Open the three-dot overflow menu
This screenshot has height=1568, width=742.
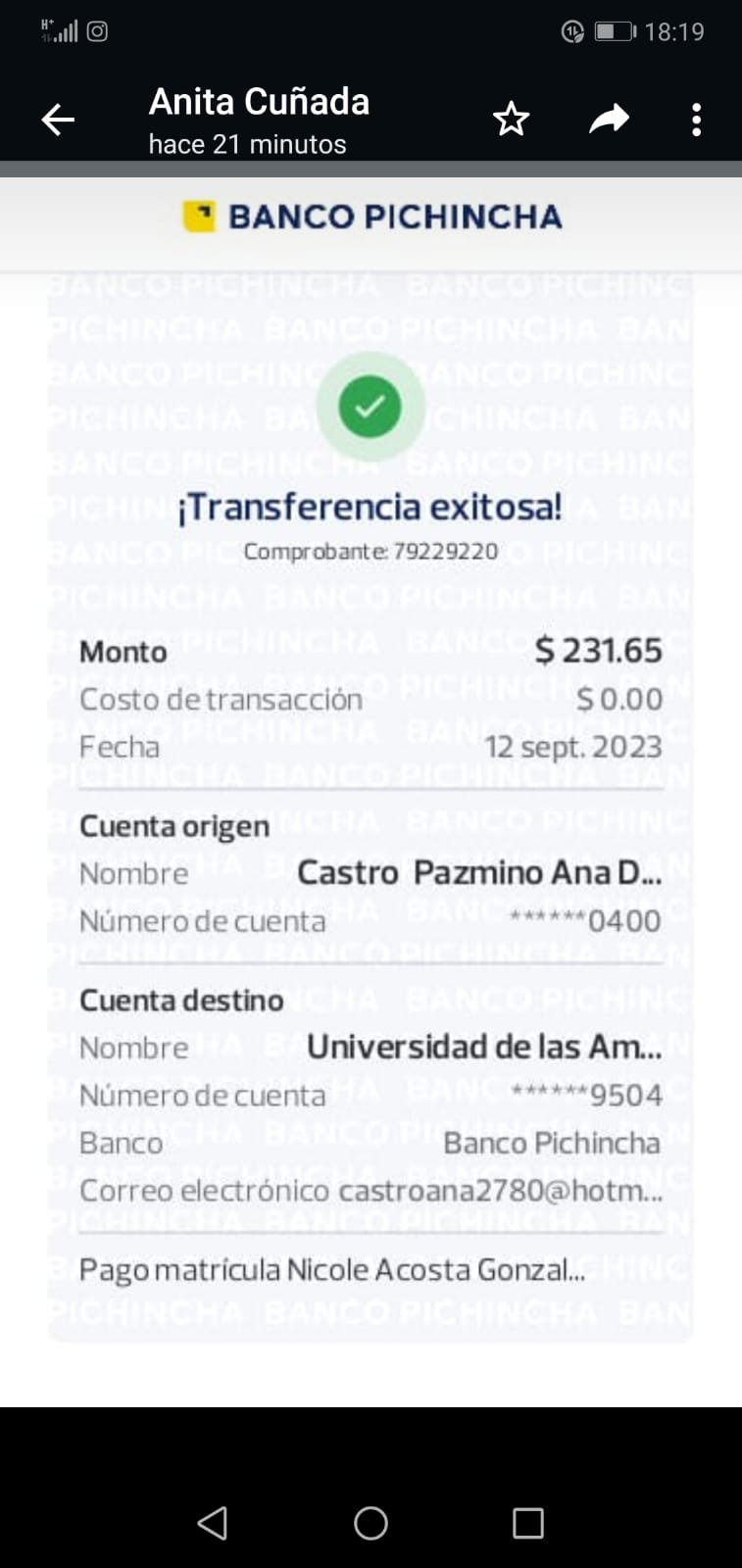(696, 121)
